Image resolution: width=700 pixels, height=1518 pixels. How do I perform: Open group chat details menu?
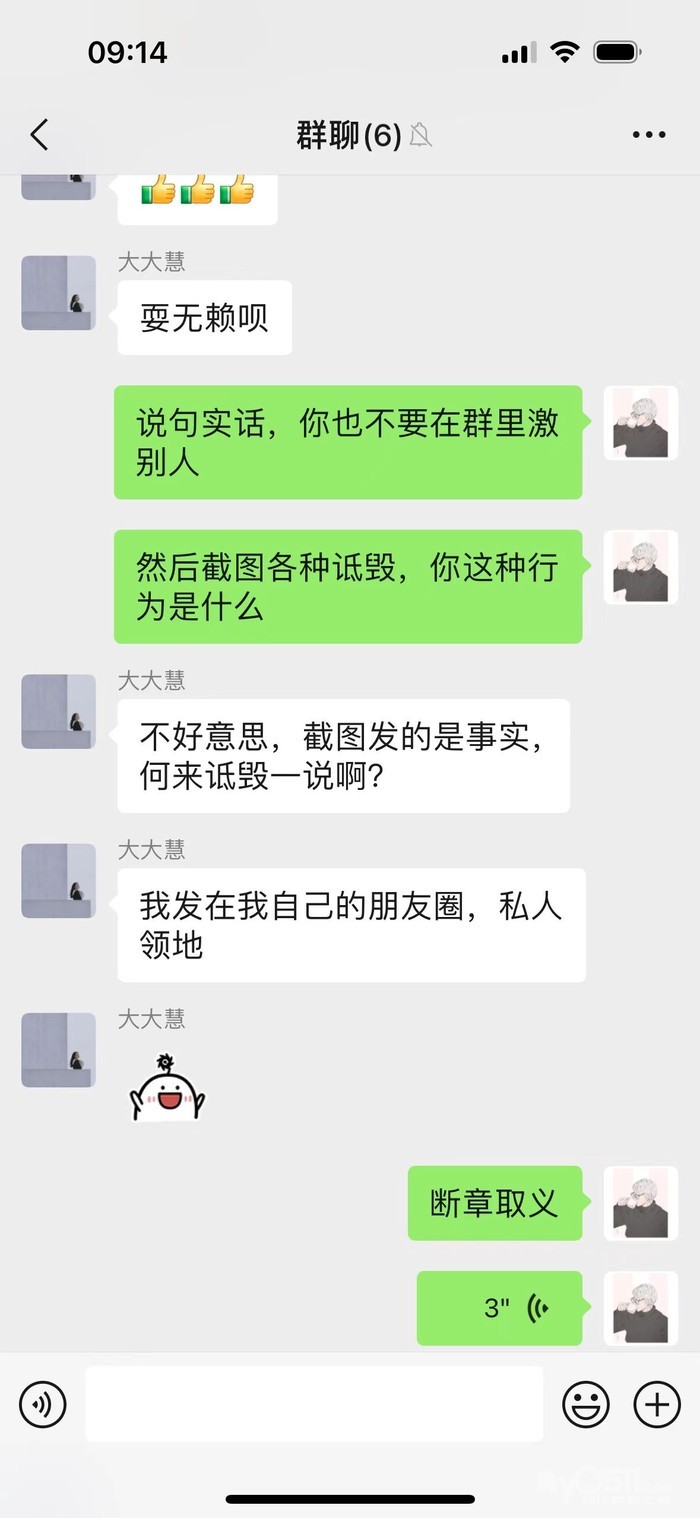649,135
